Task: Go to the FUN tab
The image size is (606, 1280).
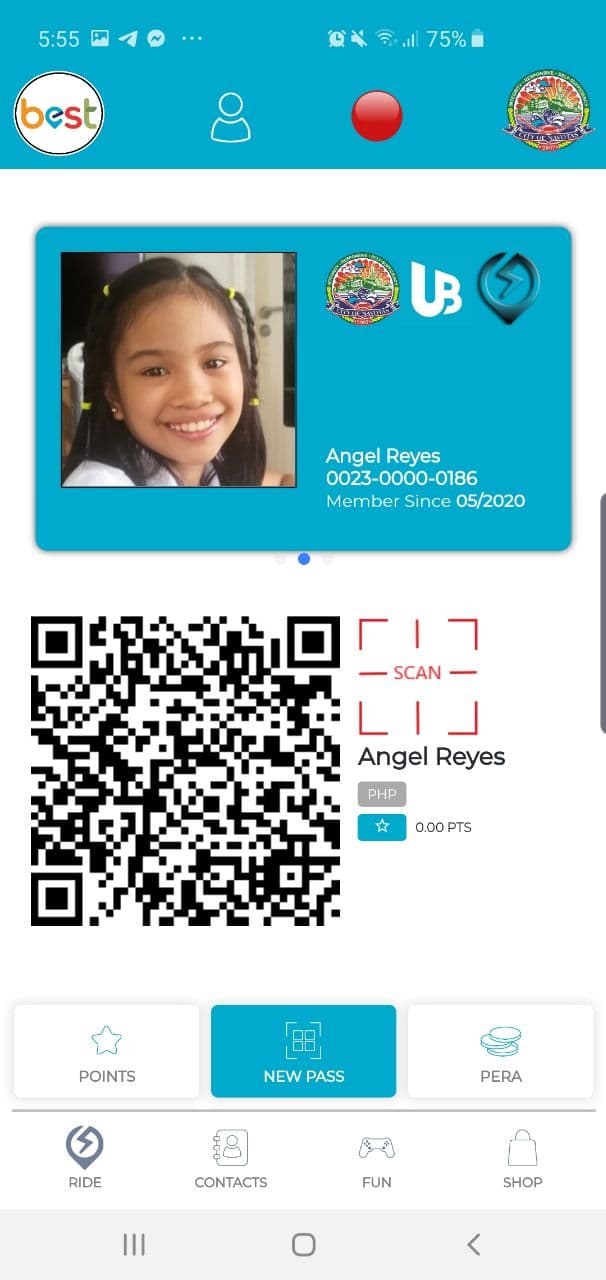Action: [x=376, y=1158]
